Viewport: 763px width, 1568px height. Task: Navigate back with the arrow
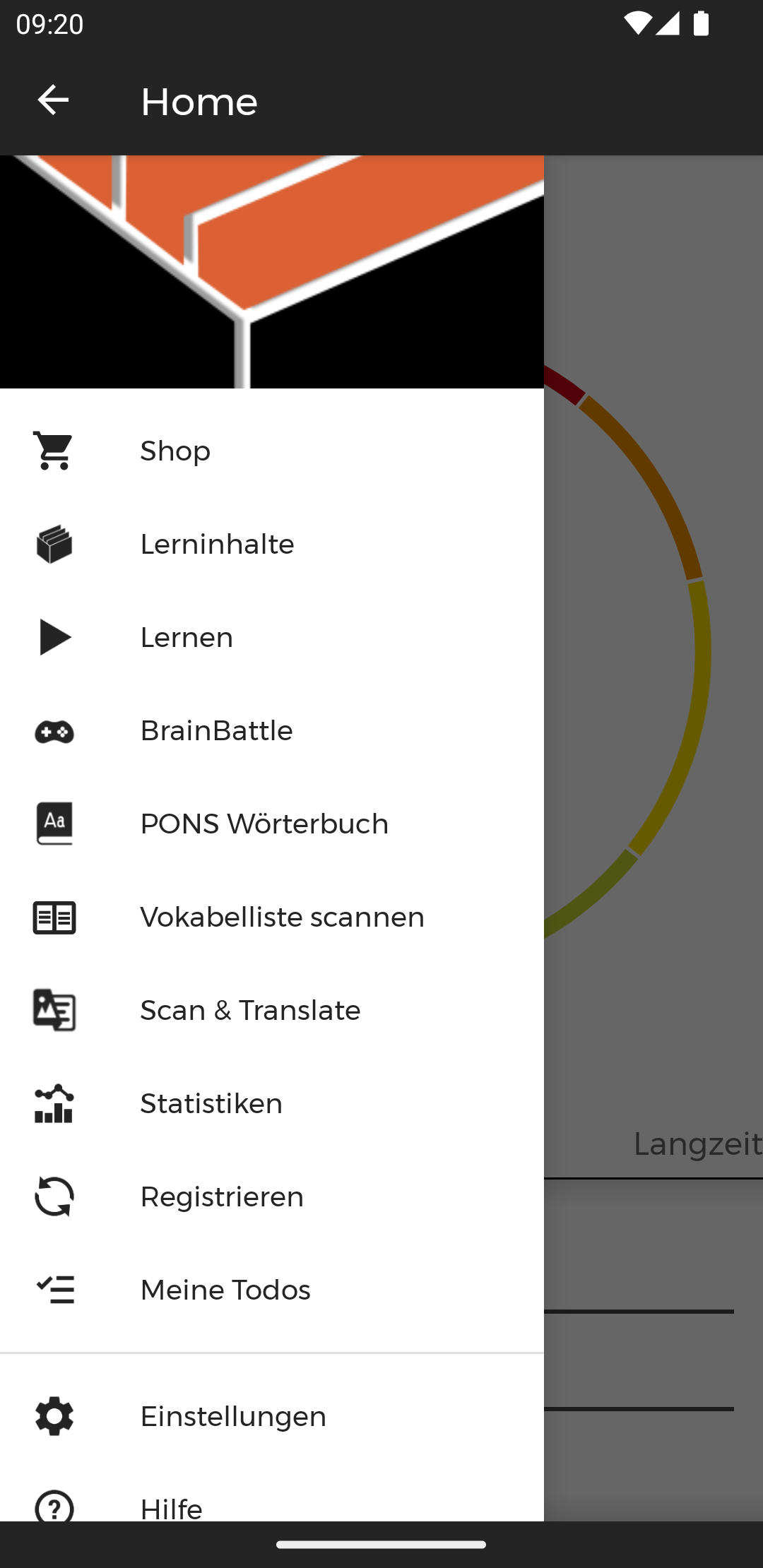click(52, 100)
